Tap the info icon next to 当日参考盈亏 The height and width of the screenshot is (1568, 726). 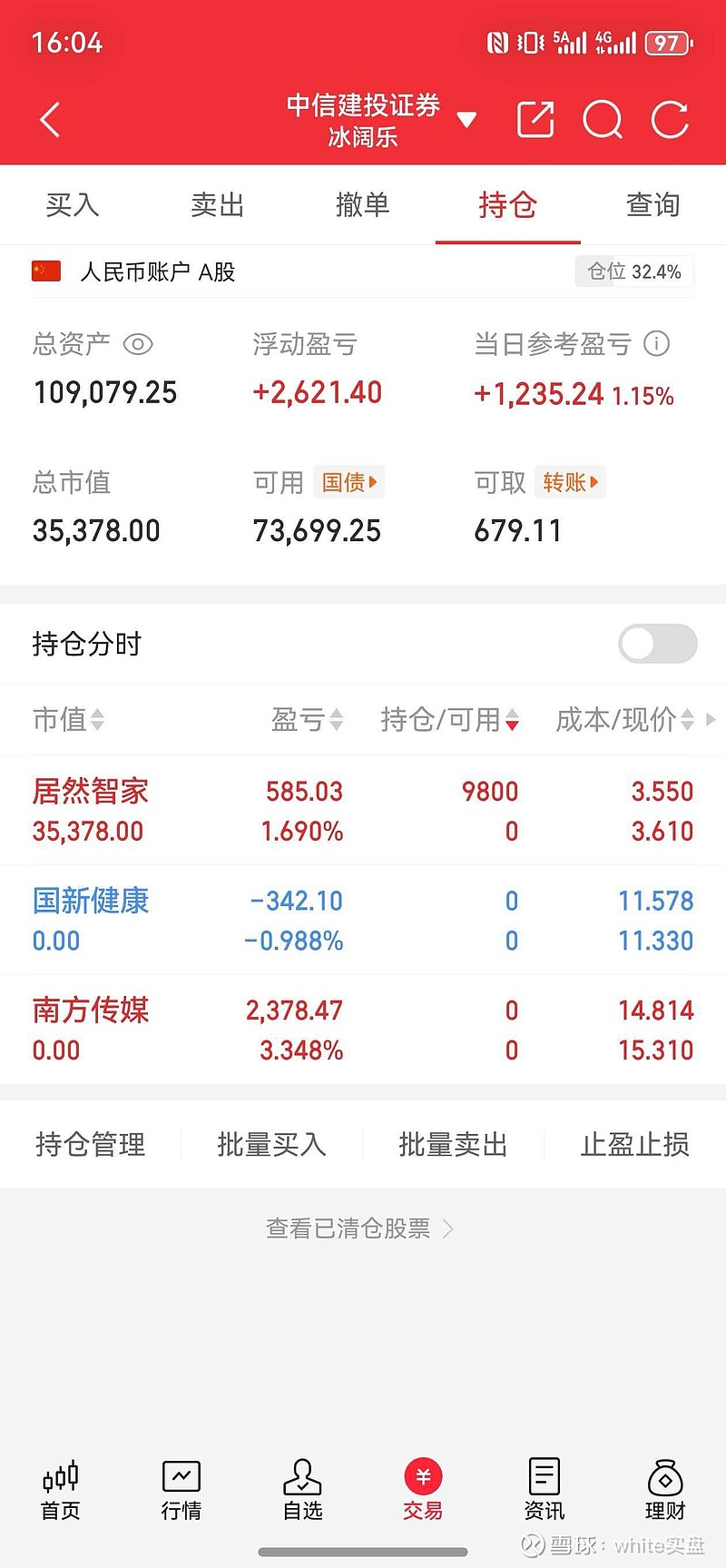(x=655, y=344)
